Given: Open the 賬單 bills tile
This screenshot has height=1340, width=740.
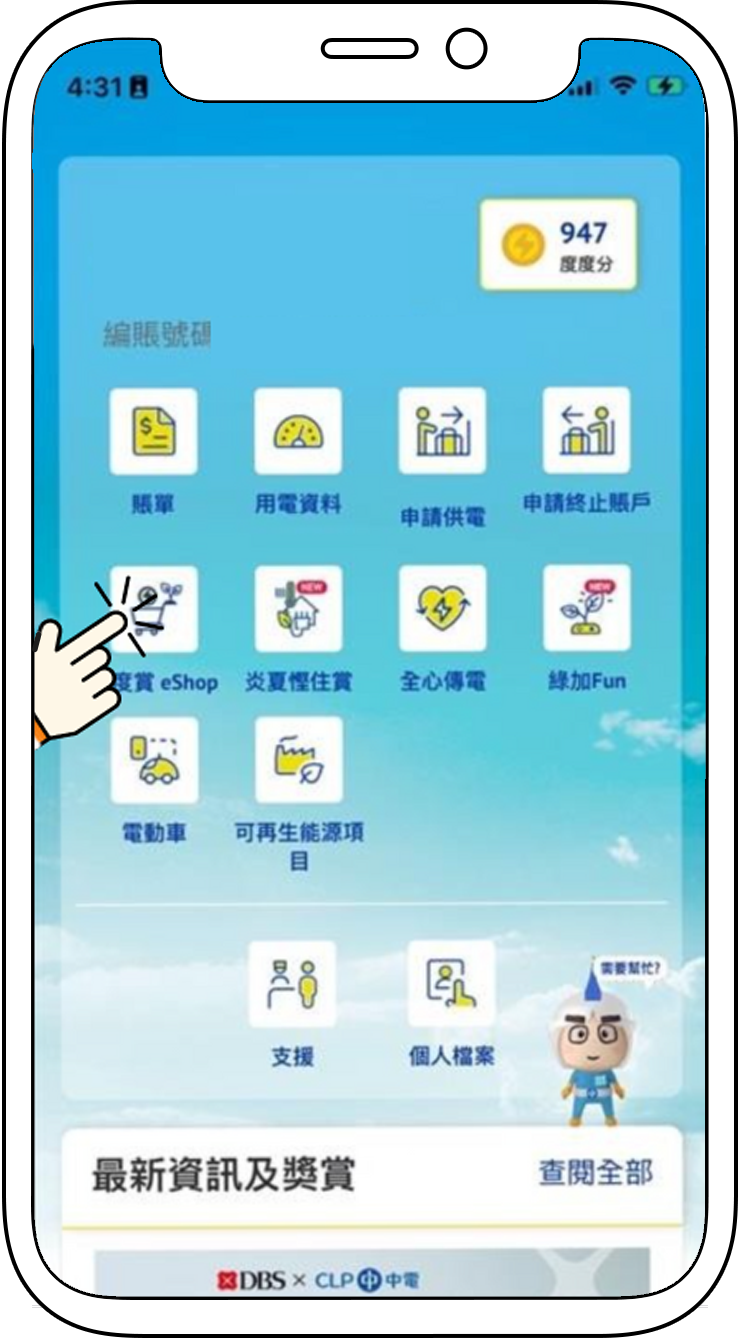Looking at the screenshot, I should tap(153, 431).
